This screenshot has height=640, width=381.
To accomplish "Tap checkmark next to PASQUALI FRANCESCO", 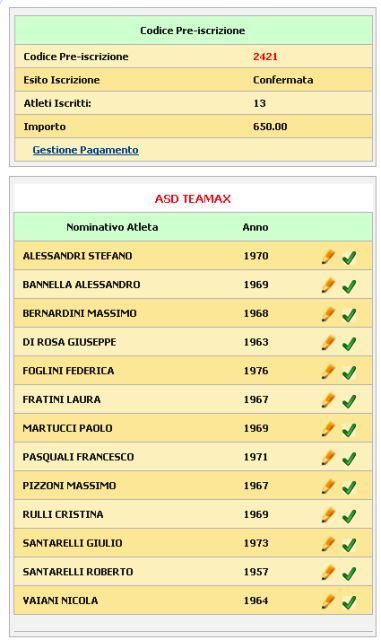I will (x=349, y=458).
